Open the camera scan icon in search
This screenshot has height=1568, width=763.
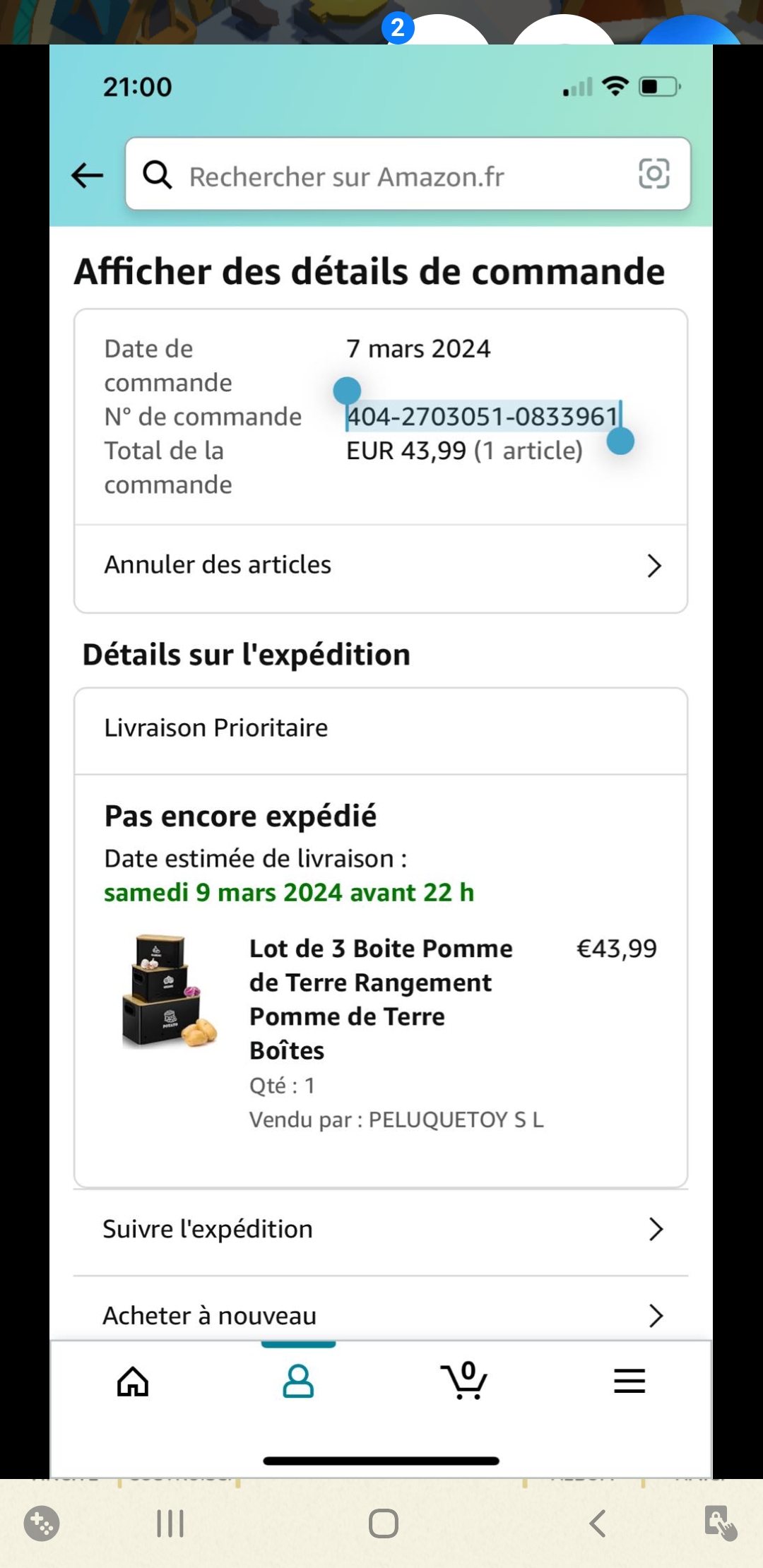[x=653, y=174]
